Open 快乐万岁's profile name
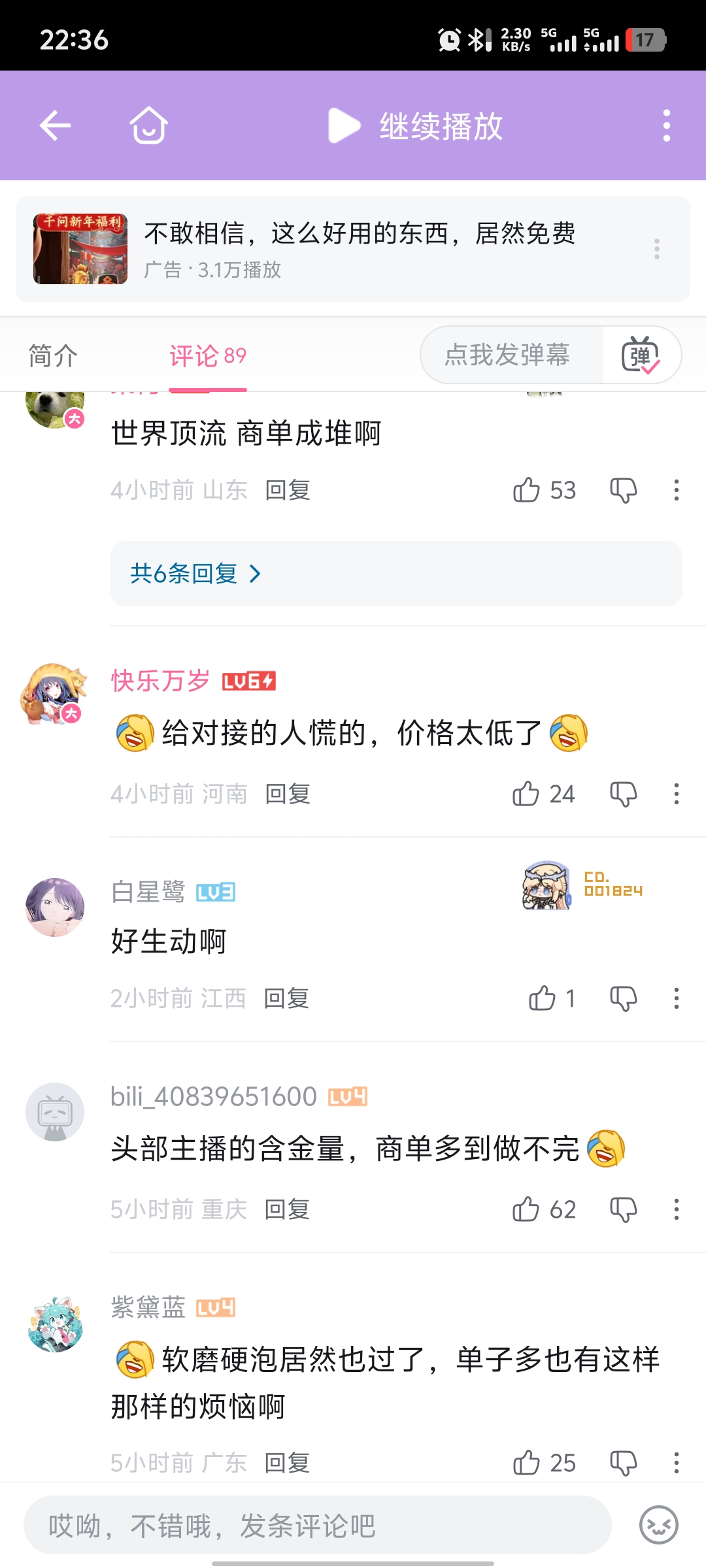 coord(160,681)
